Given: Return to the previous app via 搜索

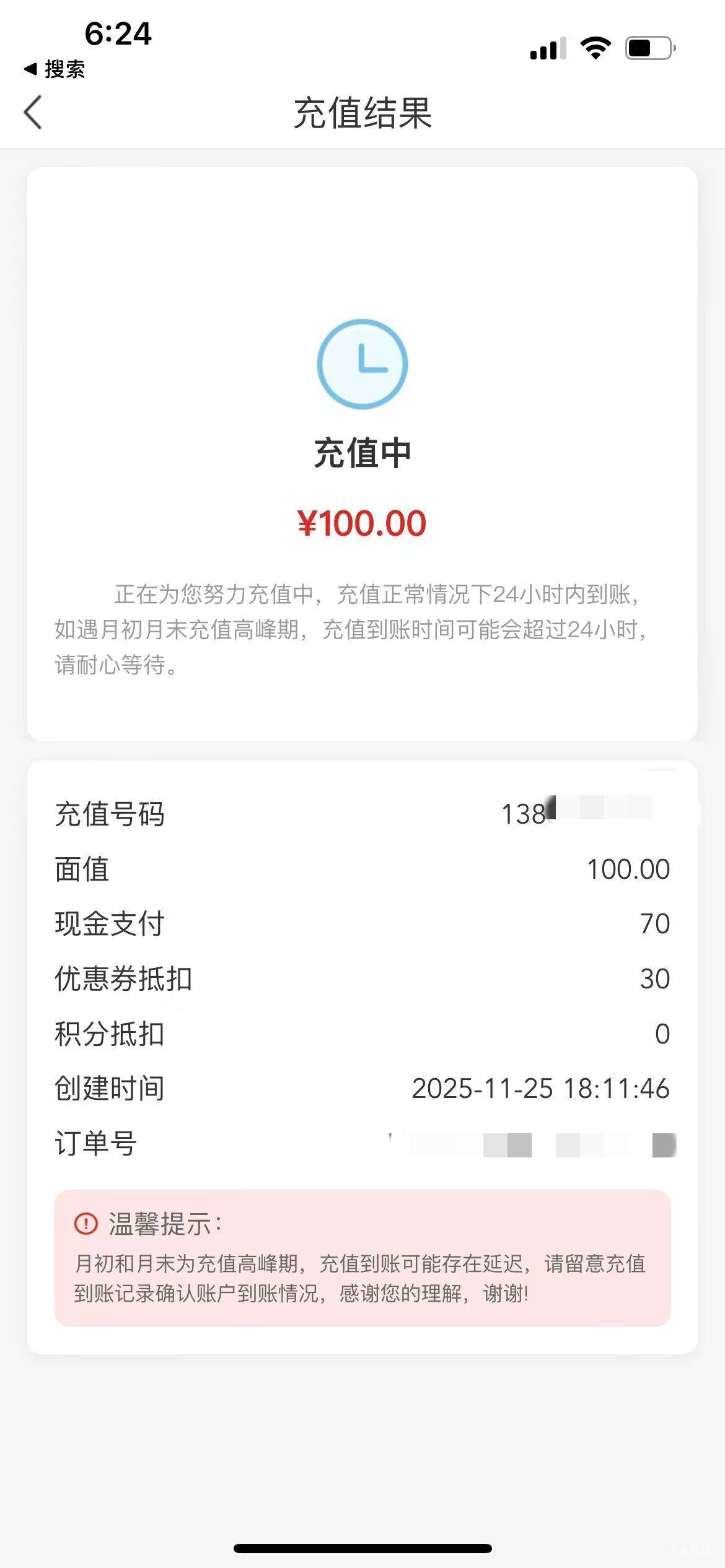Looking at the screenshot, I should pyautogui.click(x=55, y=69).
